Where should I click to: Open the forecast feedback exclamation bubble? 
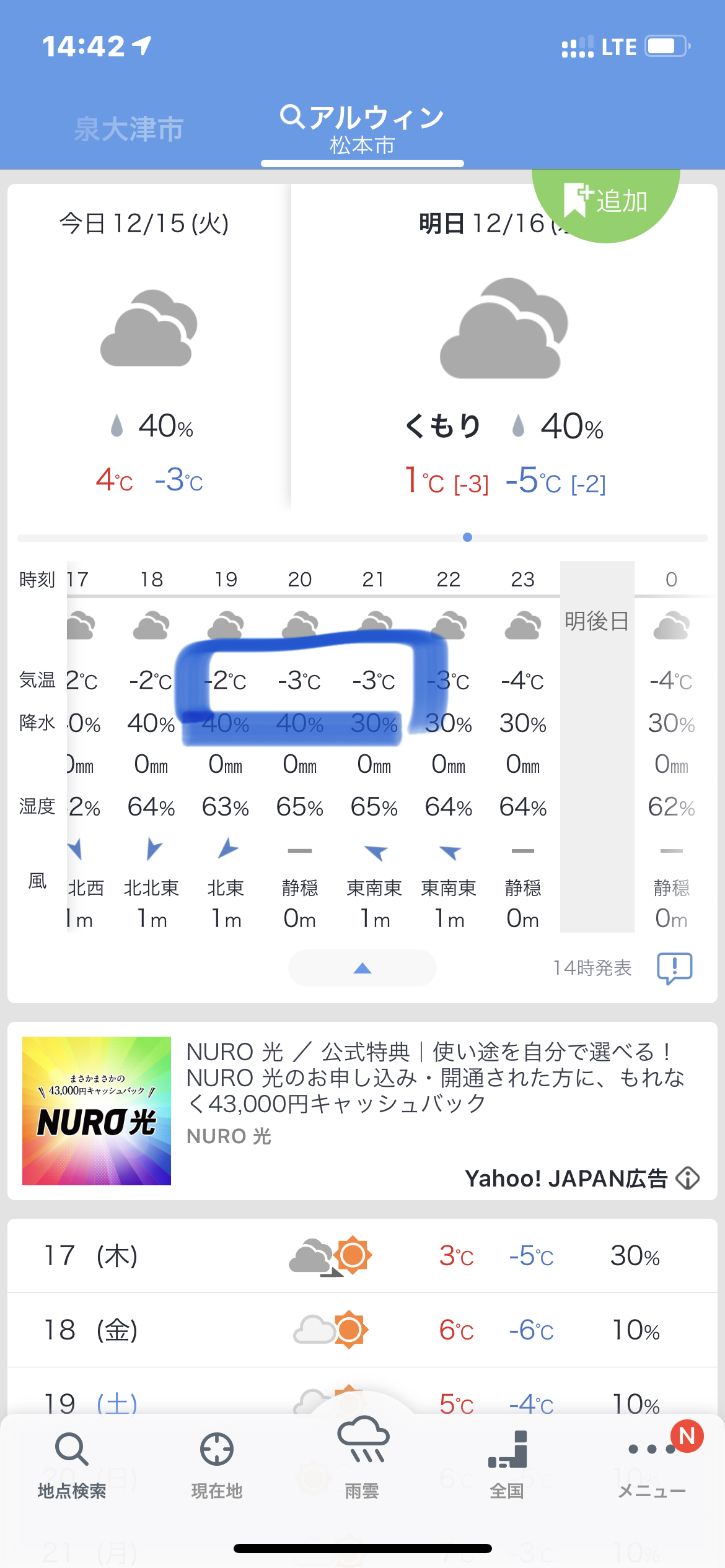674,968
